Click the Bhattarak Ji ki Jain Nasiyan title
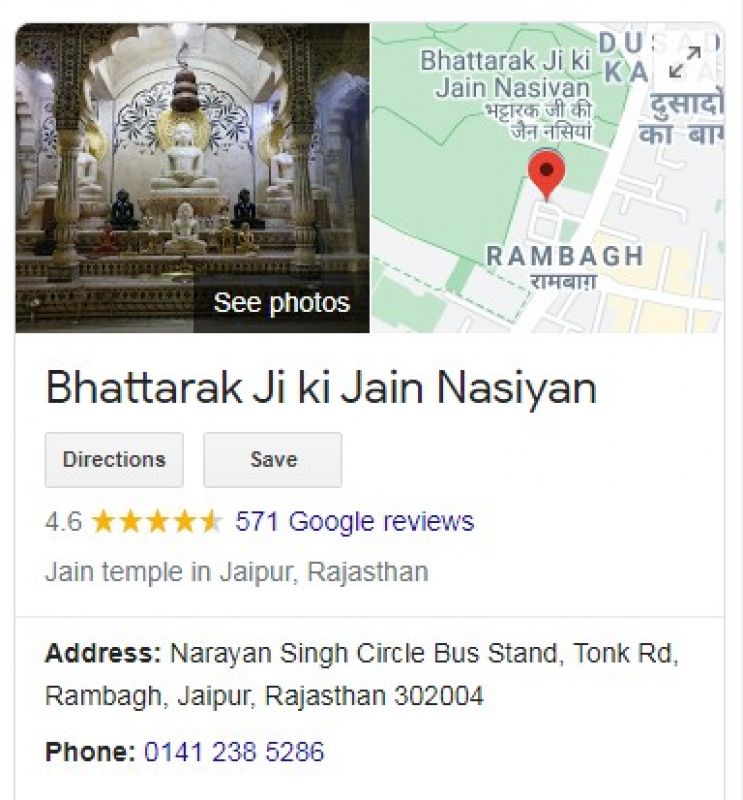This screenshot has height=800, width=743. pyautogui.click(x=322, y=386)
